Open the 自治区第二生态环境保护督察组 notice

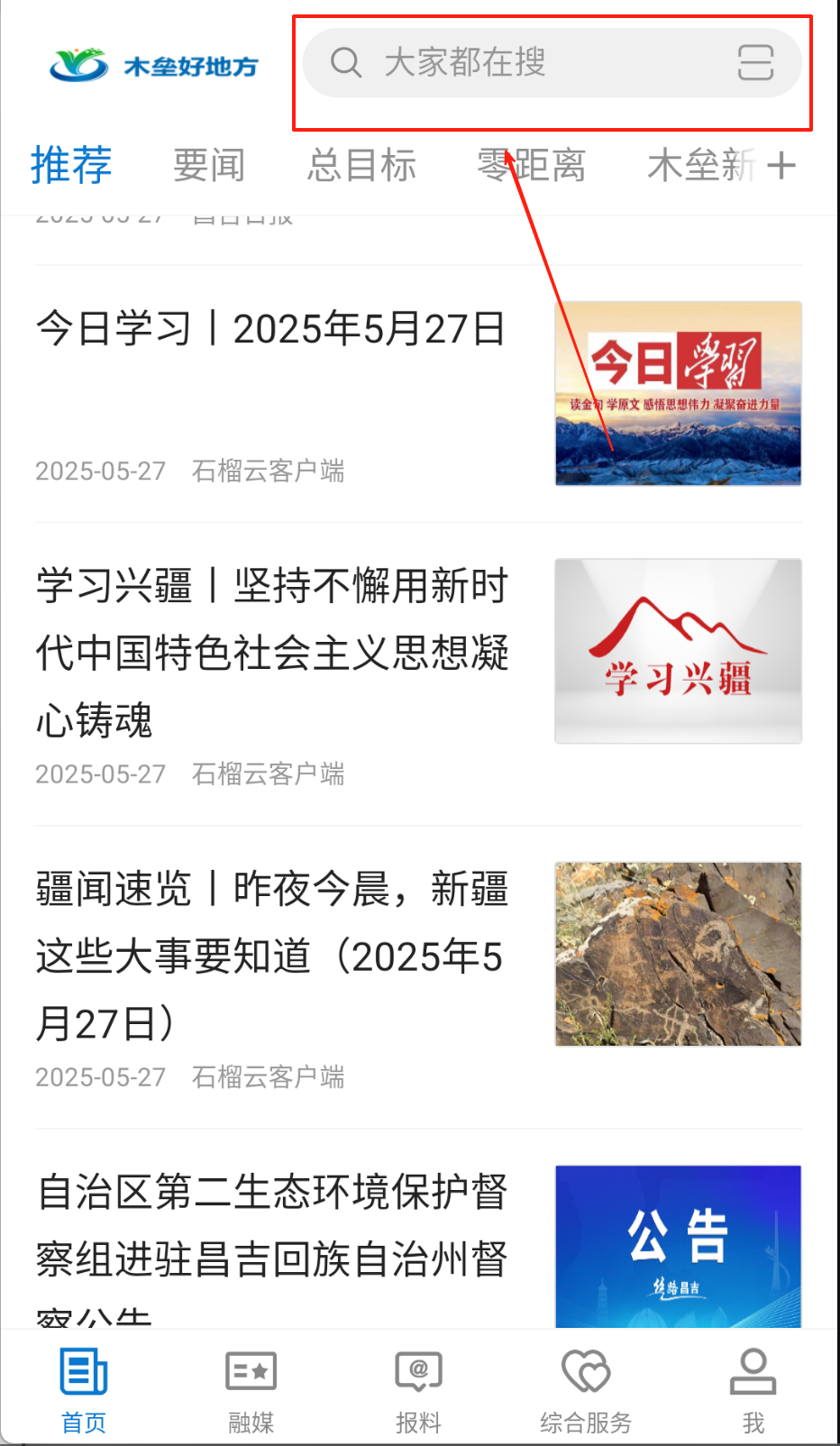coord(272,1226)
